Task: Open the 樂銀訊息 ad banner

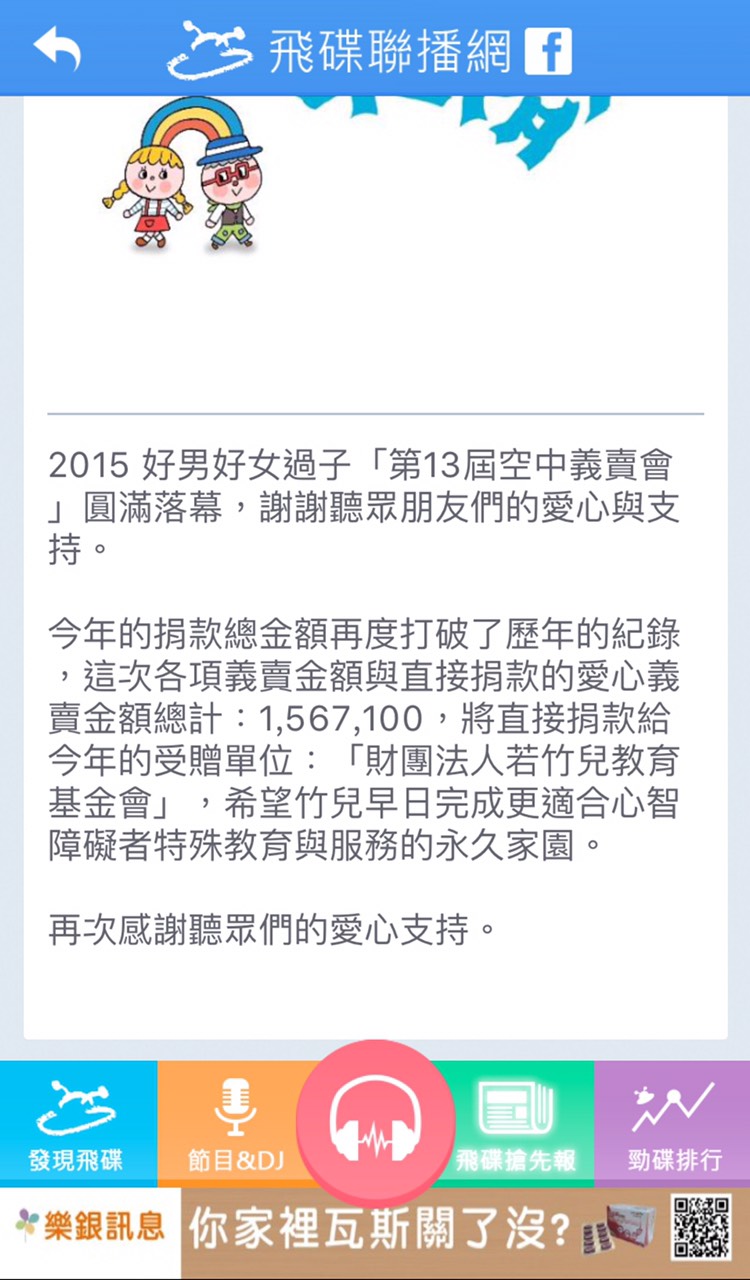Action: click(375, 1232)
